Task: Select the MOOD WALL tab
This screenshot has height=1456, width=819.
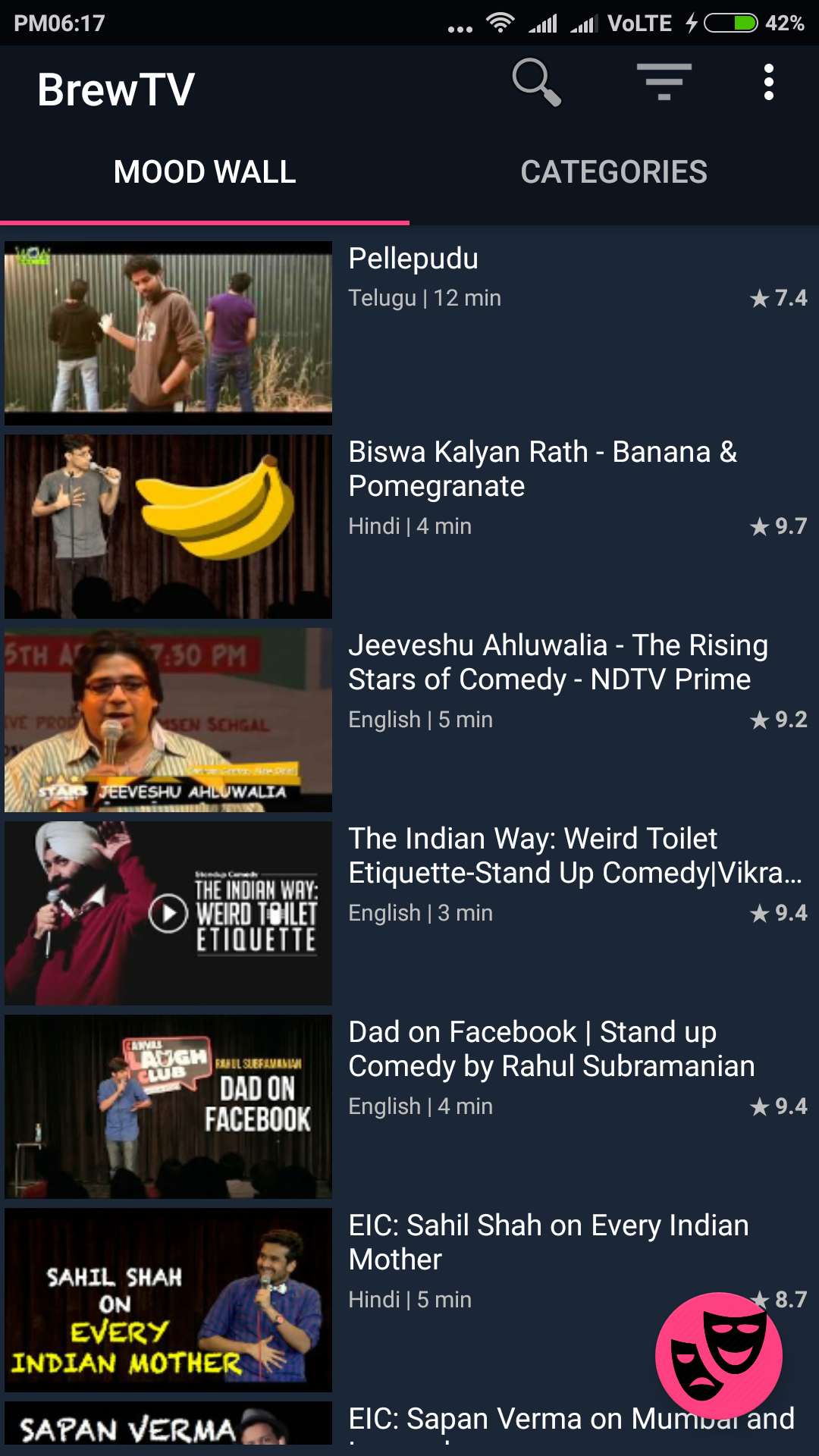Action: [205, 172]
